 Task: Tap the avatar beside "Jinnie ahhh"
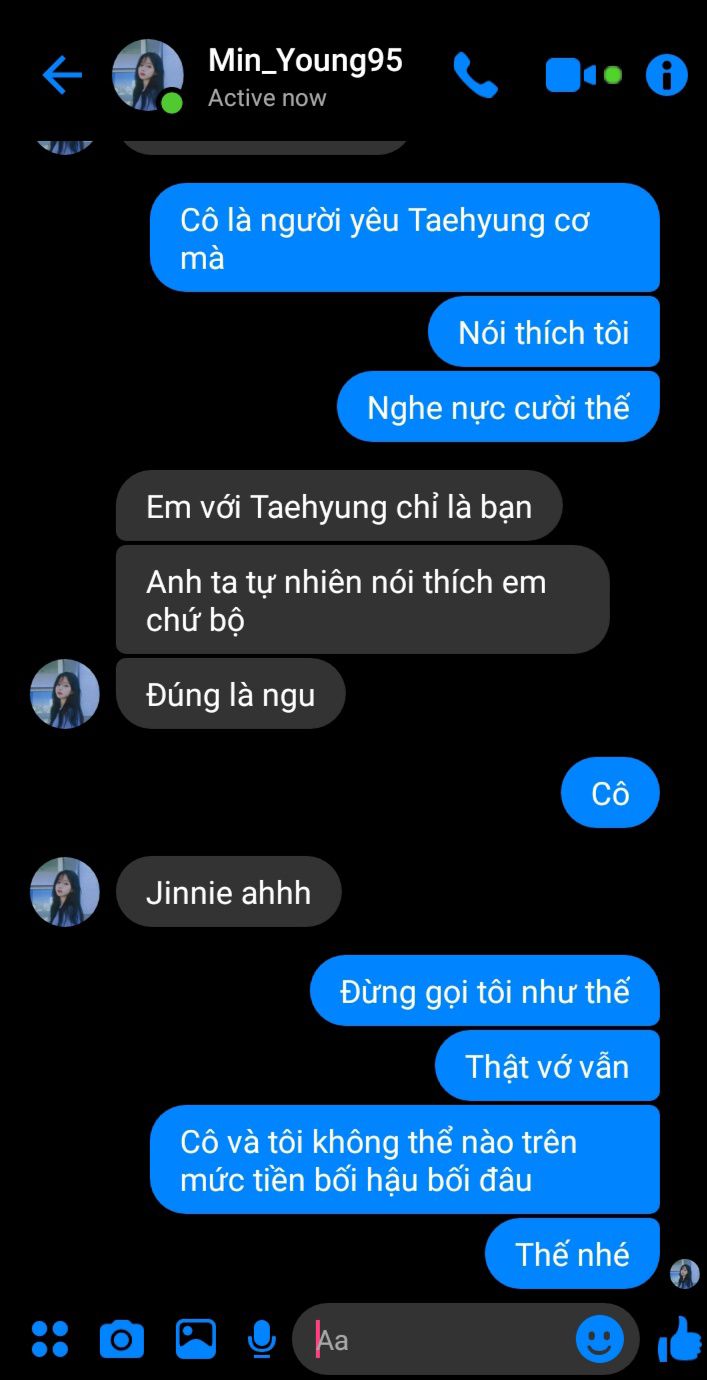click(x=65, y=892)
